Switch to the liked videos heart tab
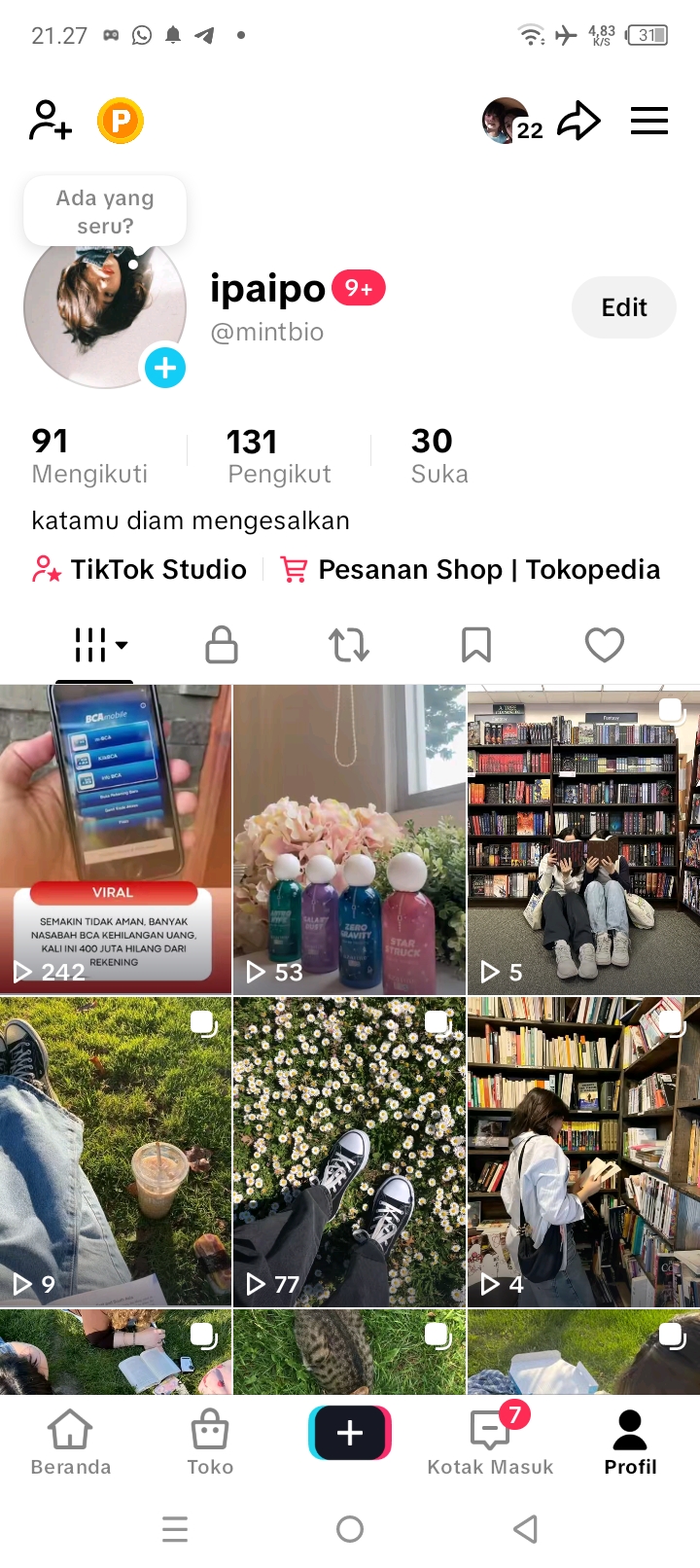700x1568 pixels. 604,645
